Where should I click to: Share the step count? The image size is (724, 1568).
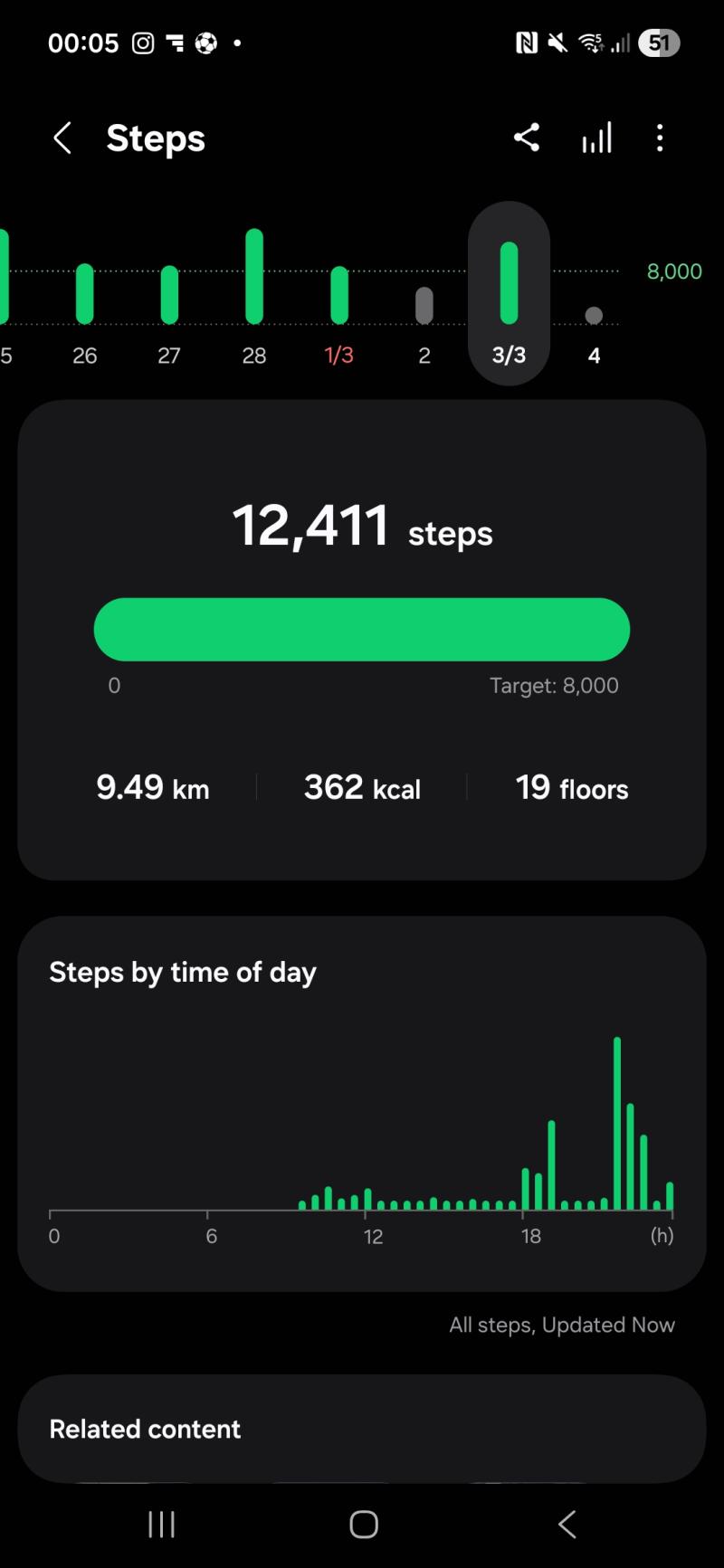pyautogui.click(x=527, y=138)
